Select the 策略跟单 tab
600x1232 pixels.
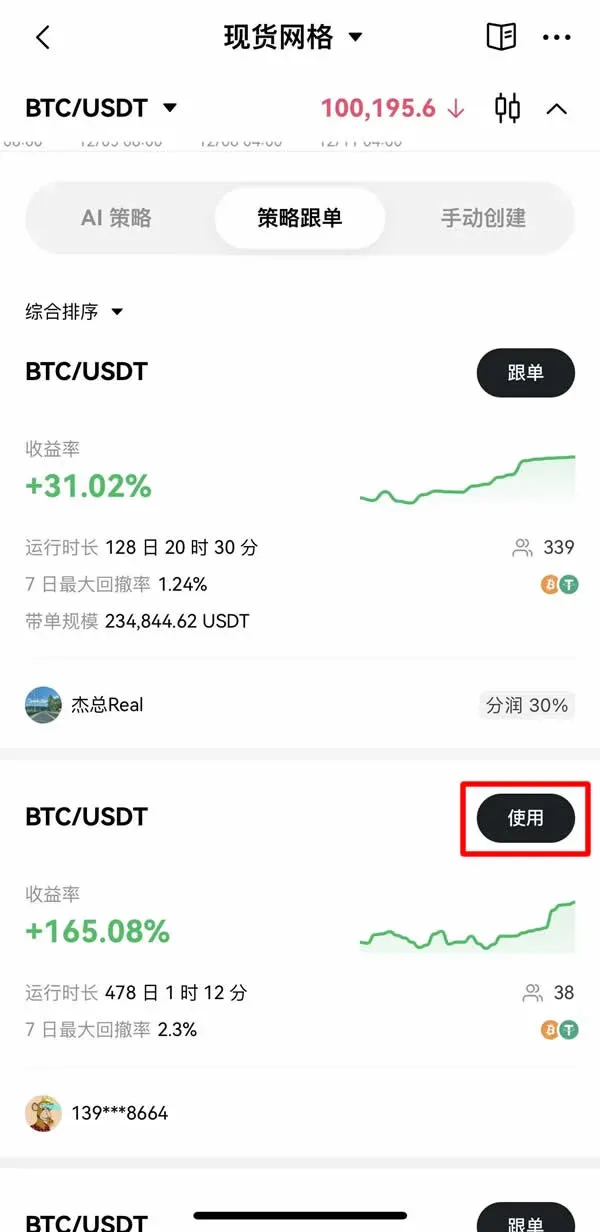coord(299,218)
